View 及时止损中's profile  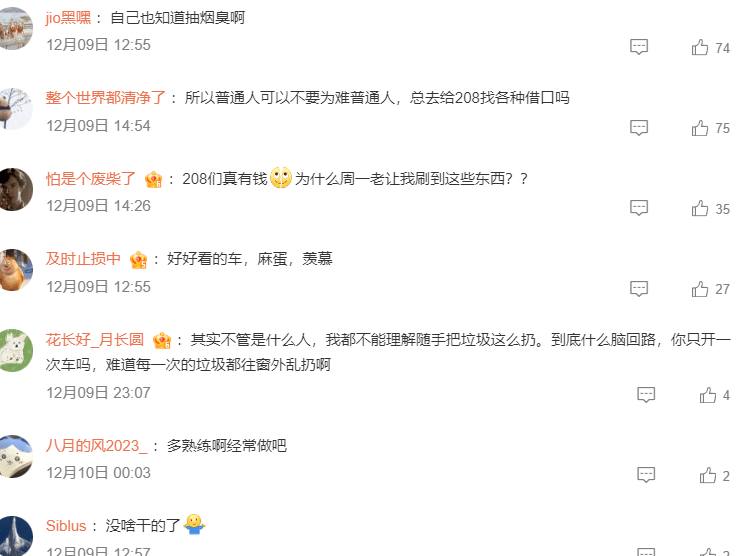pyautogui.click(x=83, y=259)
